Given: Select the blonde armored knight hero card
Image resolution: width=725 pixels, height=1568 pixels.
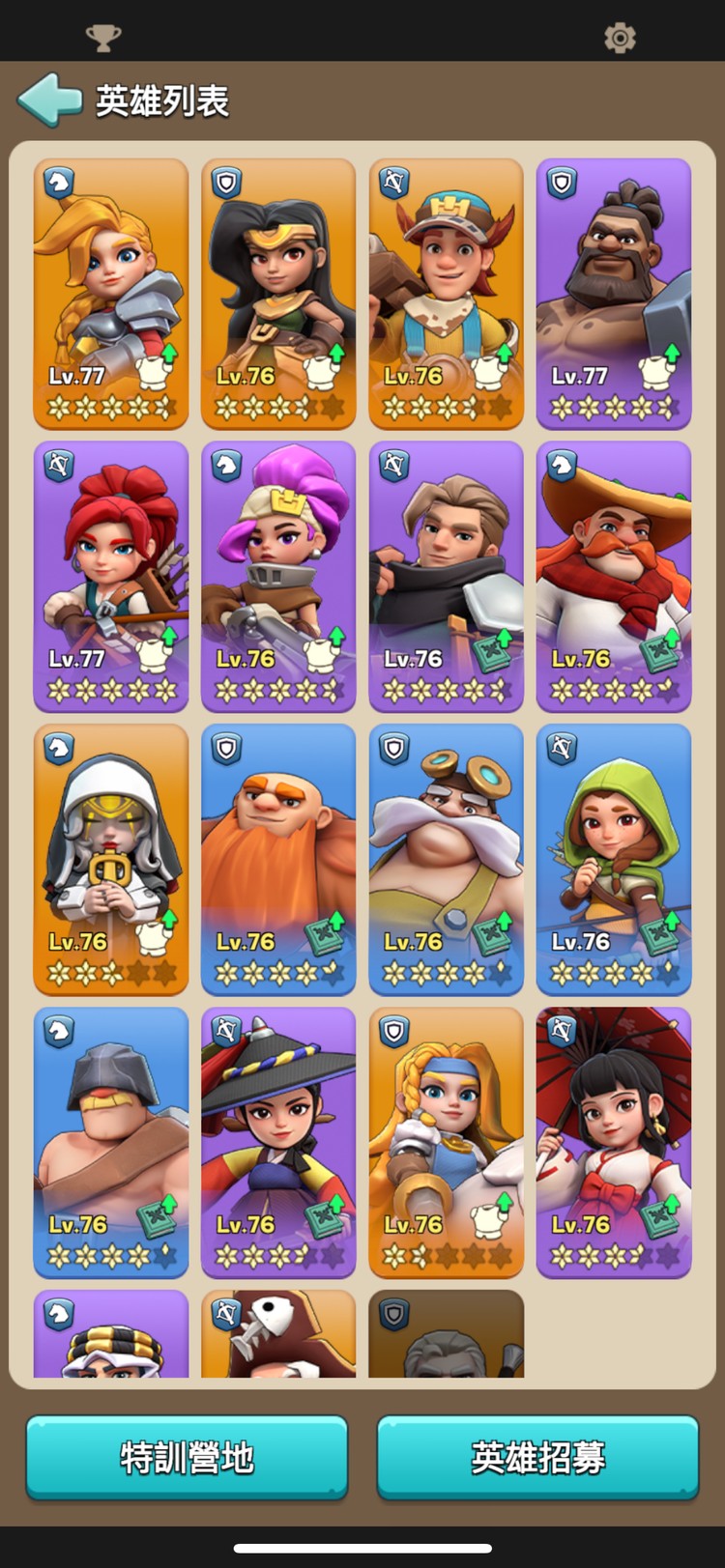Looking at the screenshot, I should (111, 294).
